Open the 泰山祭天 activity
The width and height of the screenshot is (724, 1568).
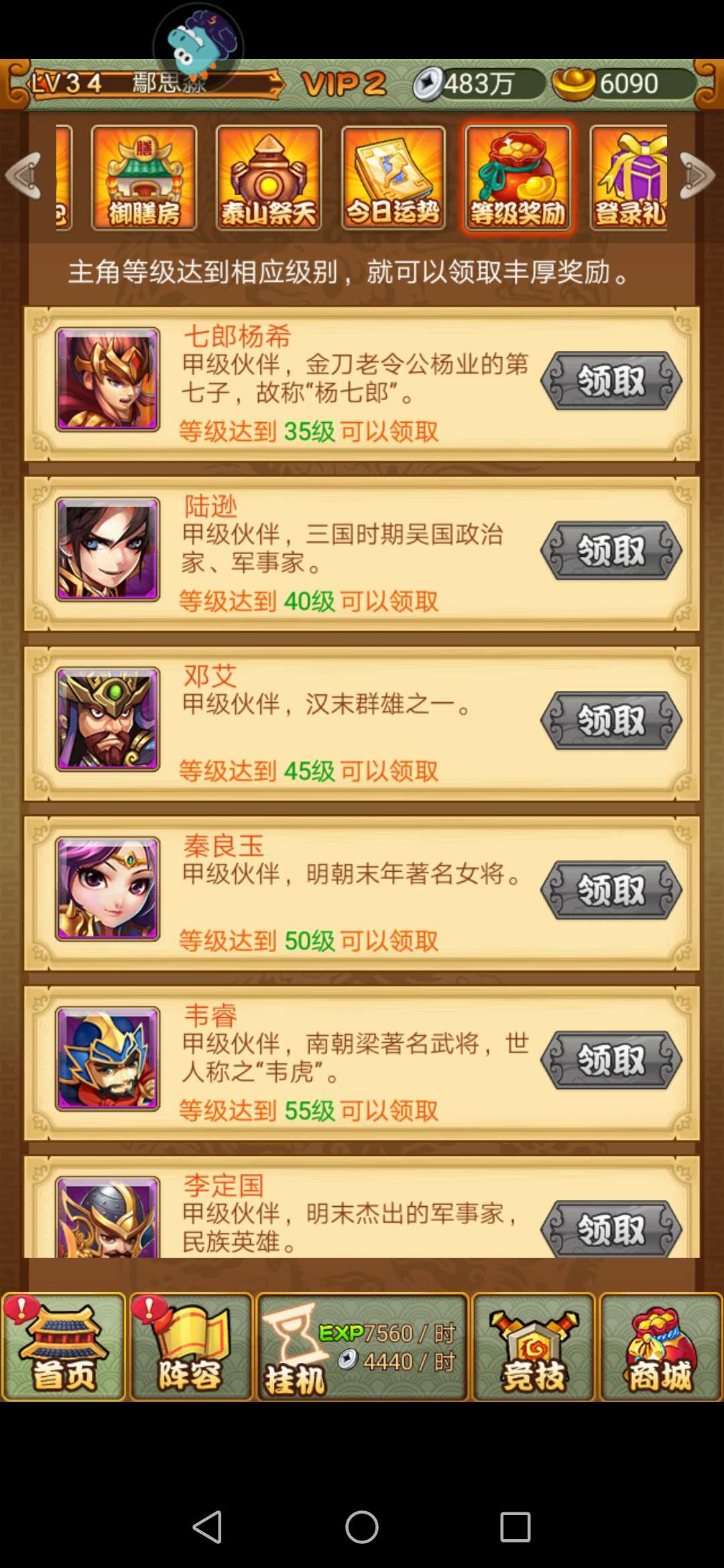[x=269, y=178]
